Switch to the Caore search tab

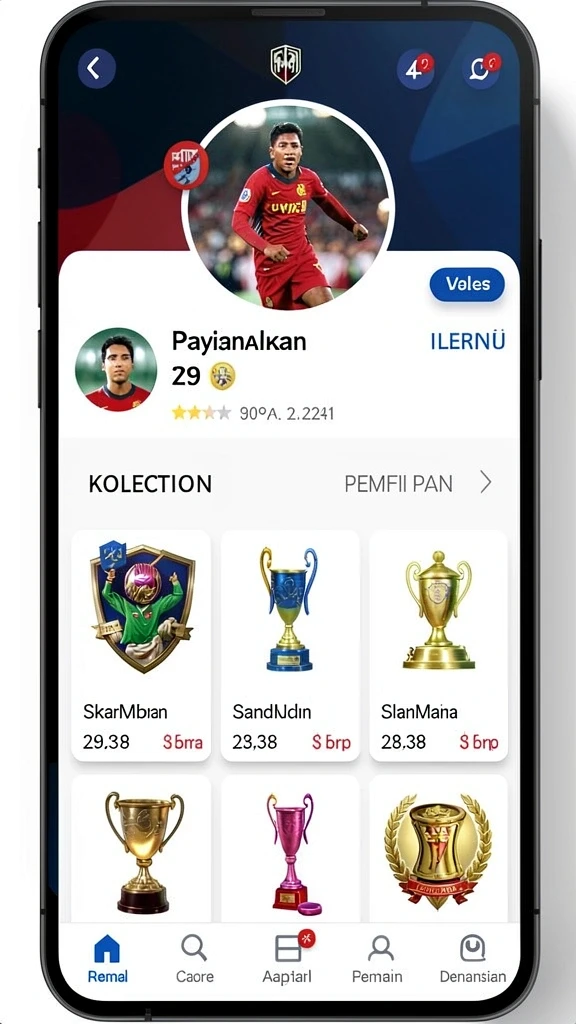(x=195, y=958)
